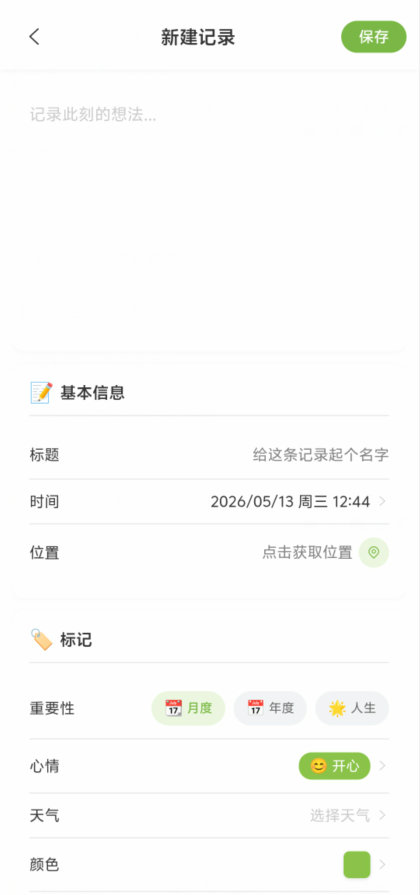Tap the 保存 button to save
This screenshot has width=420, height=895.
point(374,37)
